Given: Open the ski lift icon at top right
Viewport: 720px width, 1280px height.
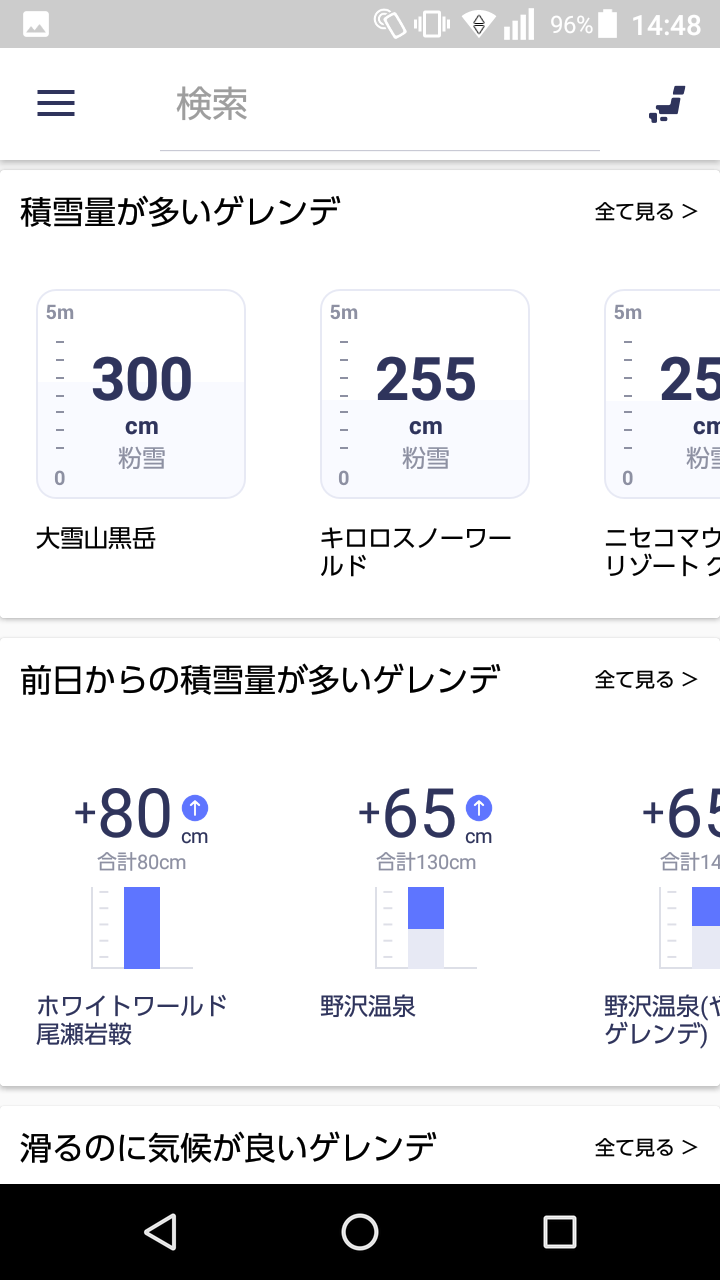Looking at the screenshot, I should coord(667,104).
